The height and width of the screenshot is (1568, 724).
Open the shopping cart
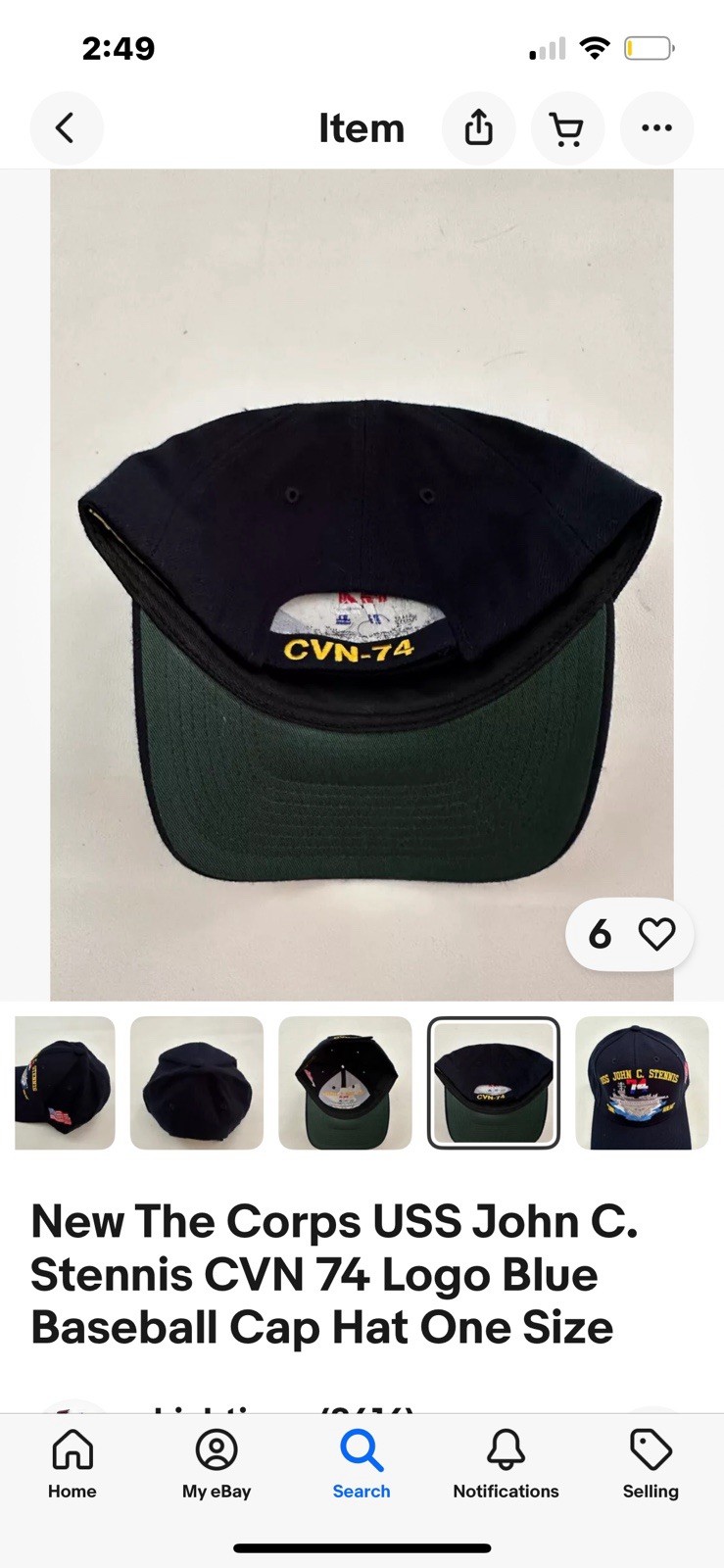[566, 128]
